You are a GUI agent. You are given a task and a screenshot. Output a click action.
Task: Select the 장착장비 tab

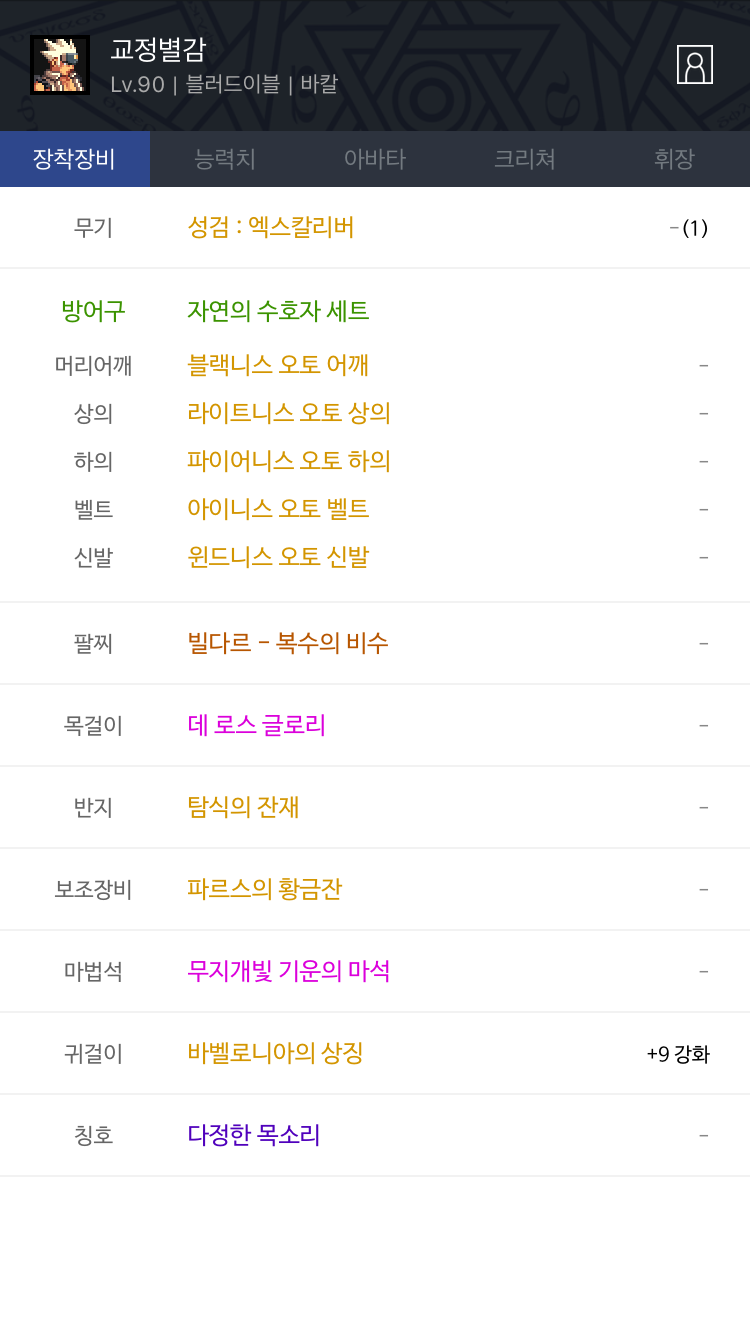(x=75, y=159)
